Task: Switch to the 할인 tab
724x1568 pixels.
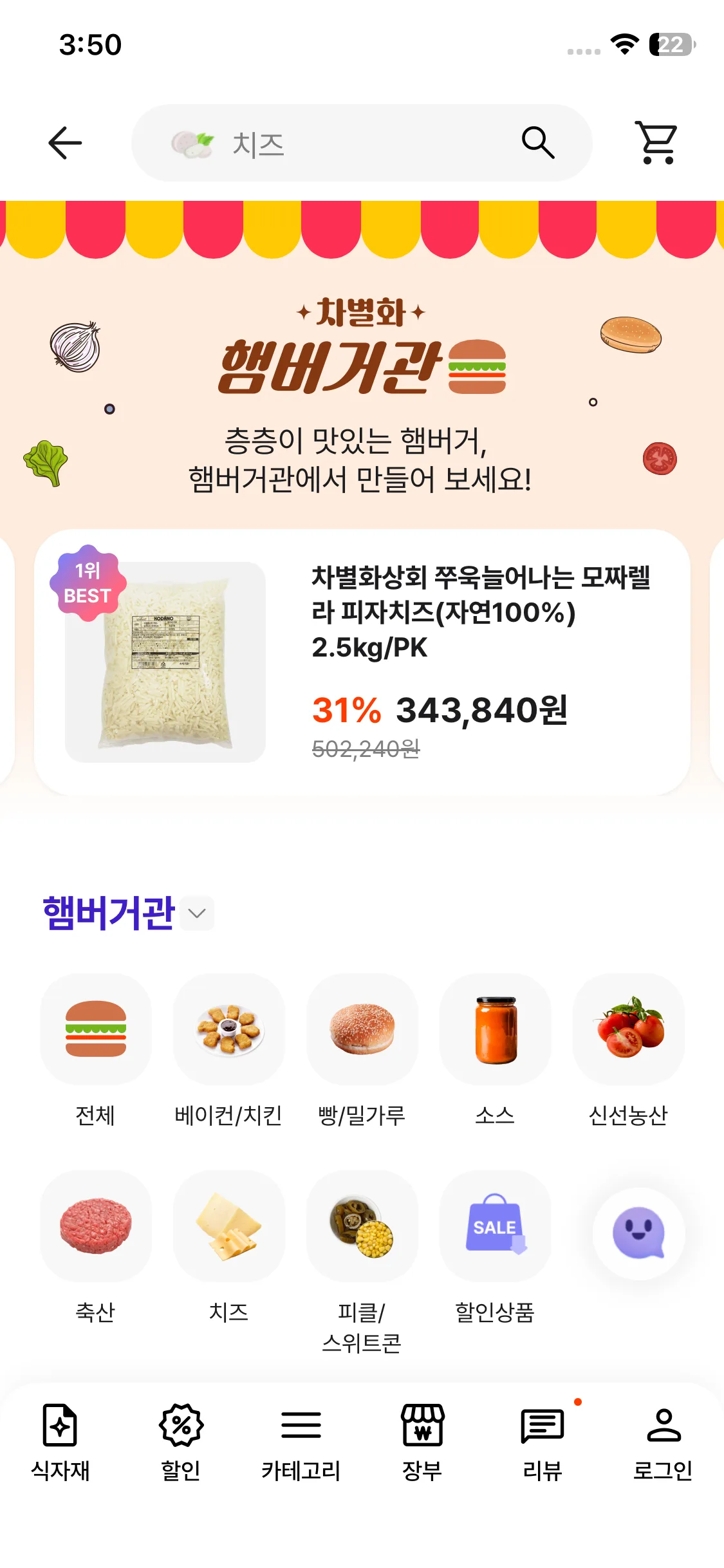Action: 181,1443
